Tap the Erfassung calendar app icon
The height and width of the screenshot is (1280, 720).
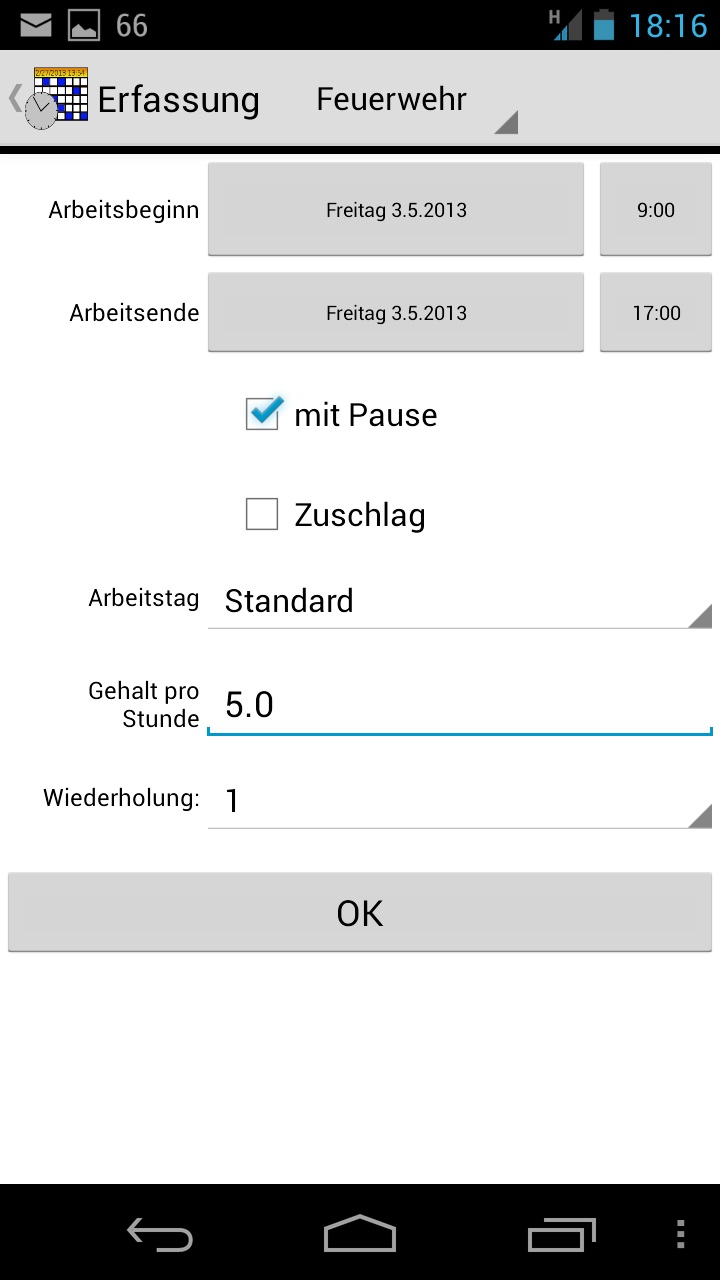[62, 97]
